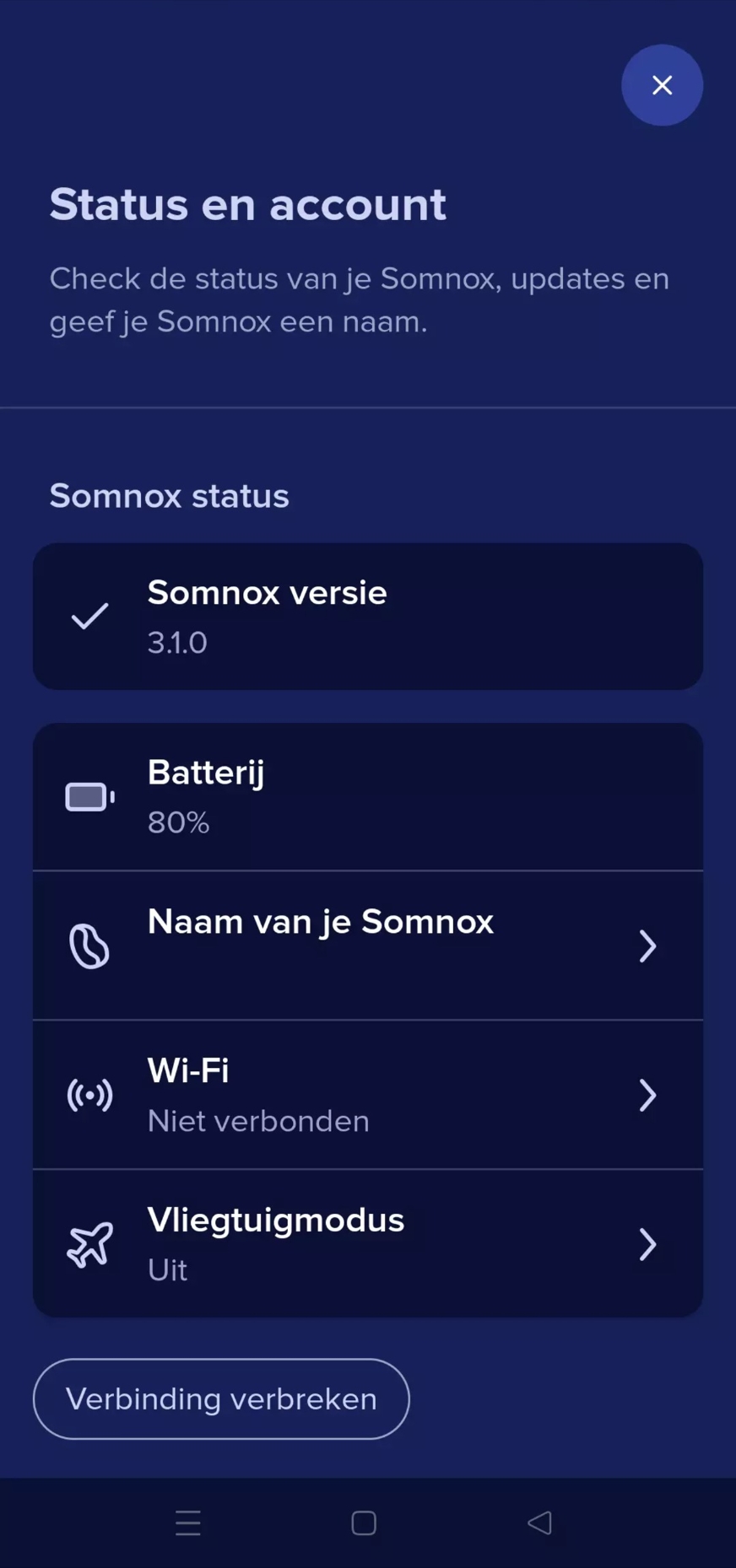
Task: Click the Batterij status card
Action: pyautogui.click(x=367, y=795)
